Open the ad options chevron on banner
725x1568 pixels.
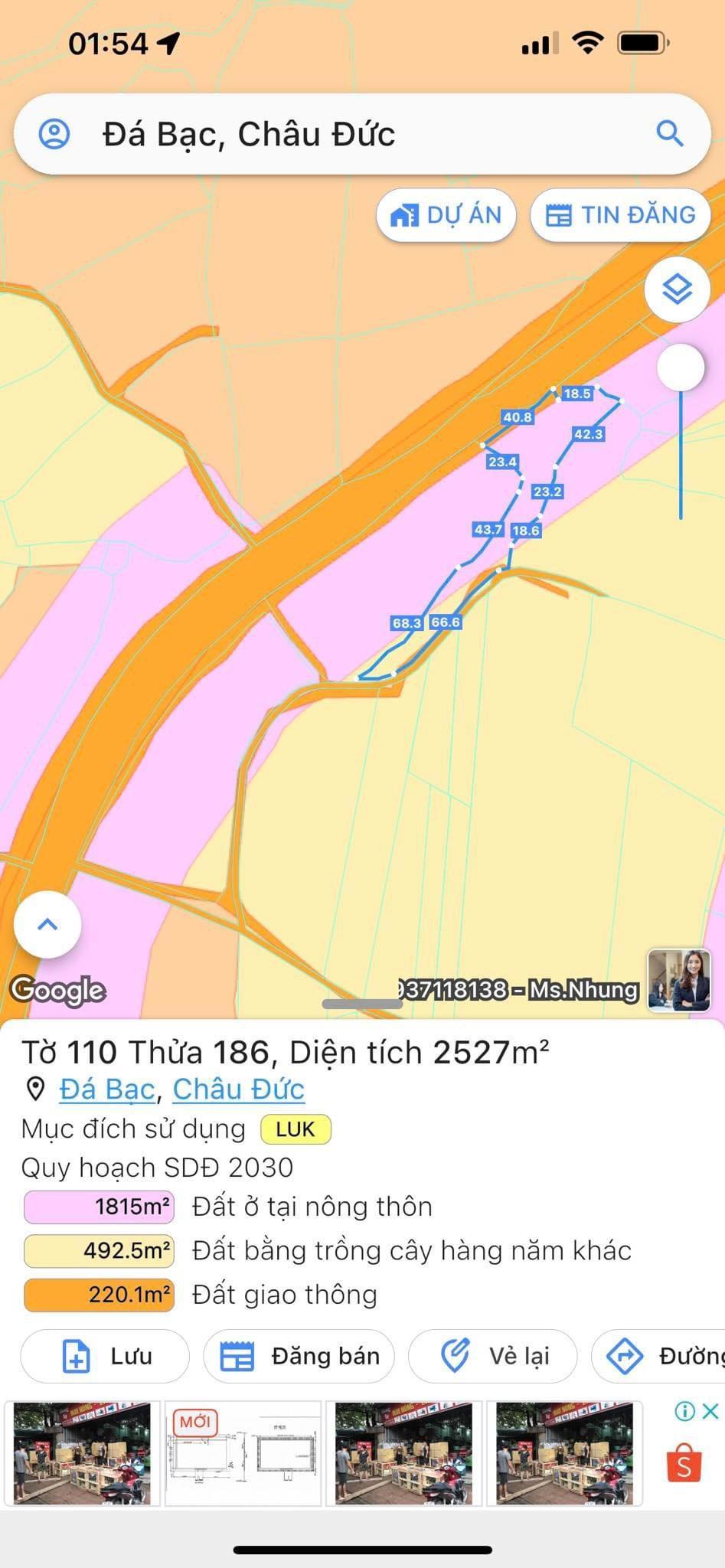click(685, 1410)
